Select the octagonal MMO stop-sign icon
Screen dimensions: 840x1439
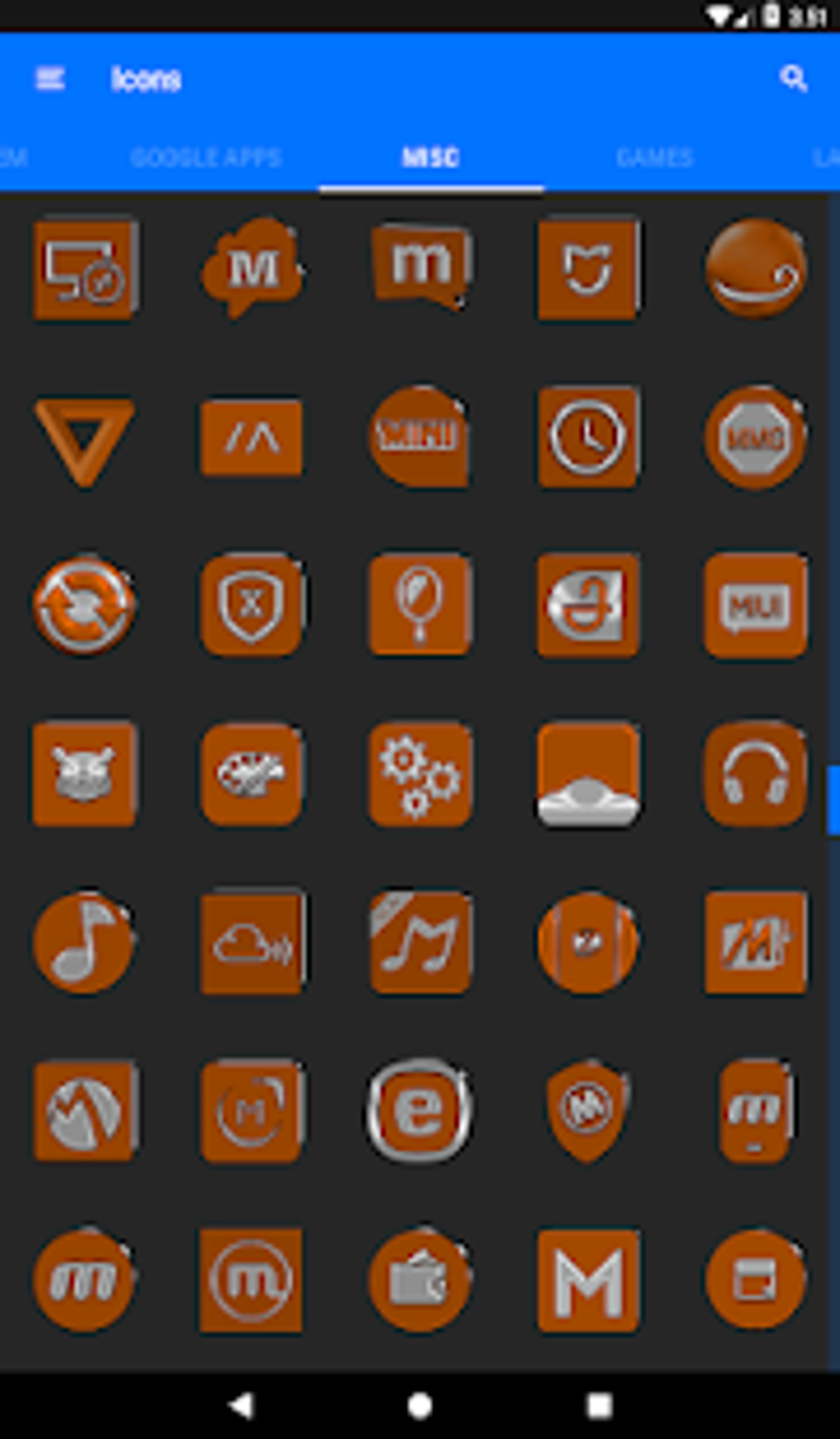[x=754, y=437]
